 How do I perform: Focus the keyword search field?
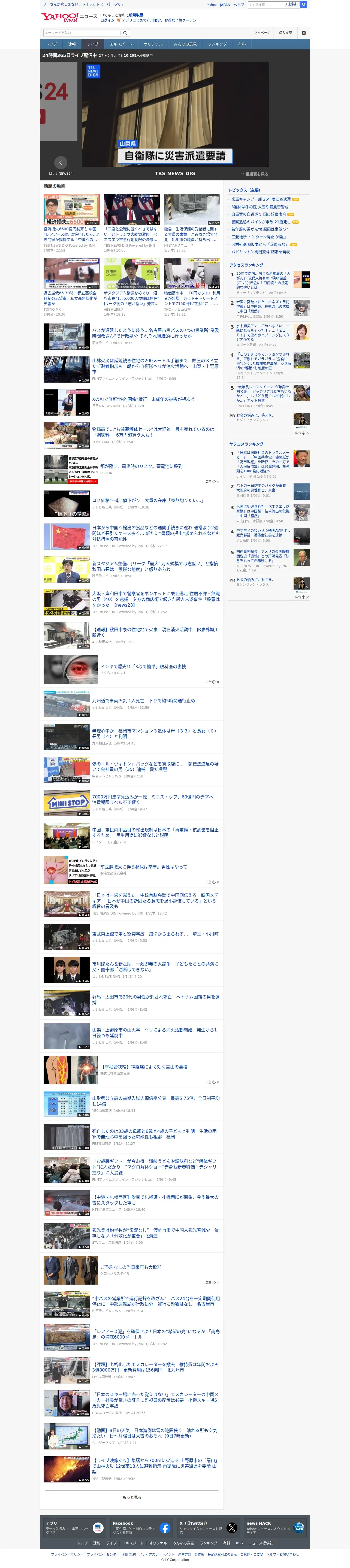82,33
